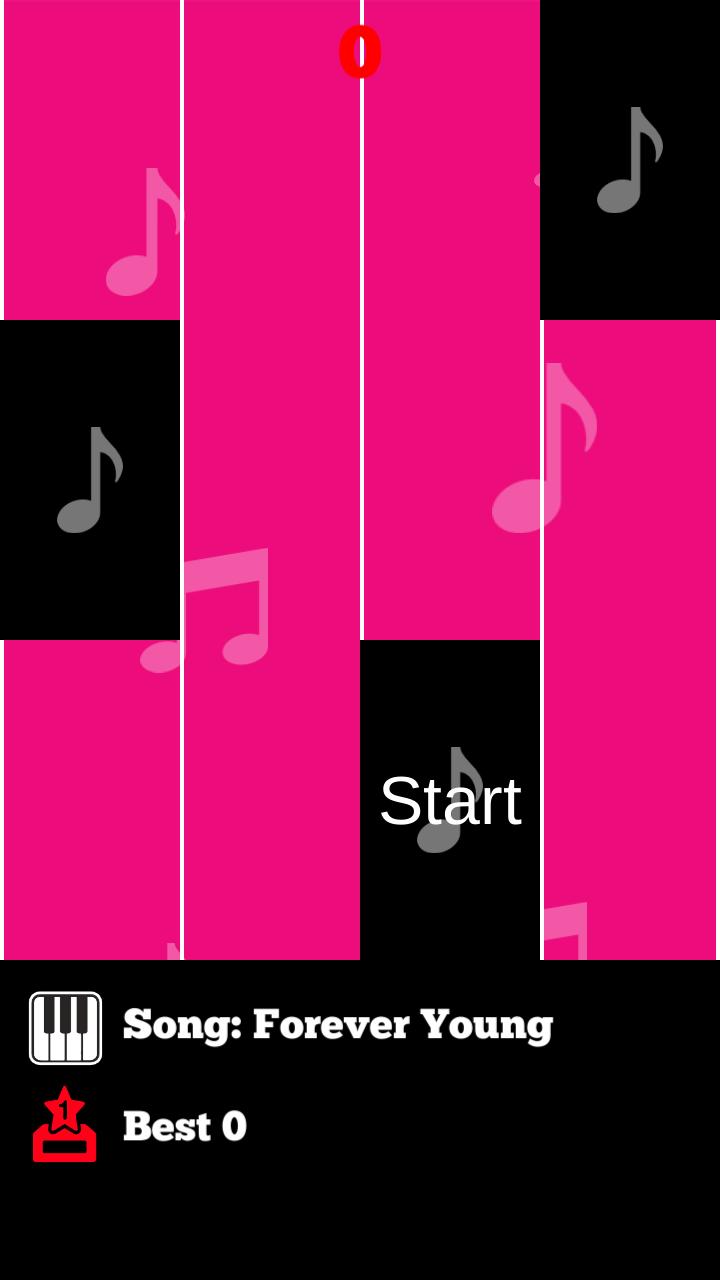
Task: Tap the top-right black tile
Action: (x=630, y=160)
